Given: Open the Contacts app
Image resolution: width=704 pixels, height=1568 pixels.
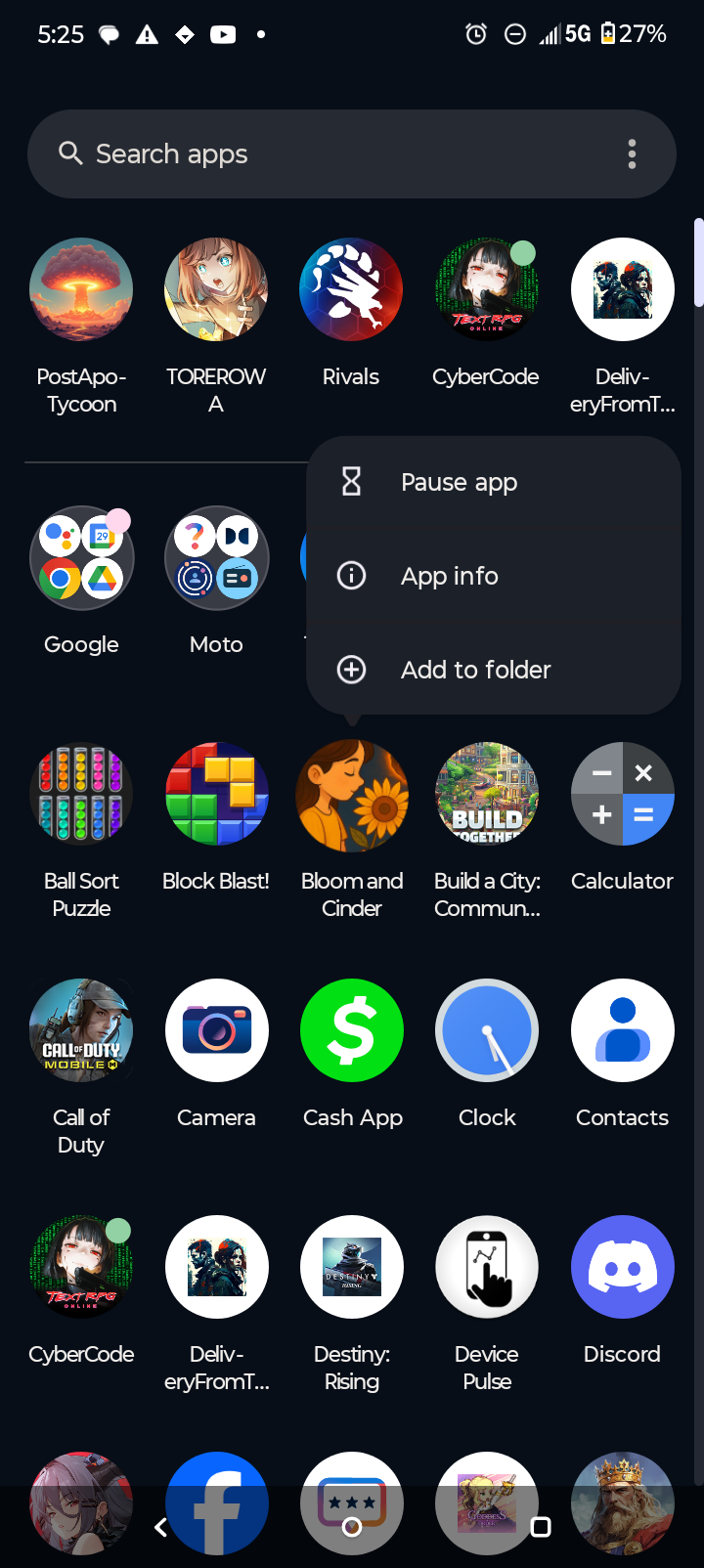Looking at the screenshot, I should [622, 1031].
